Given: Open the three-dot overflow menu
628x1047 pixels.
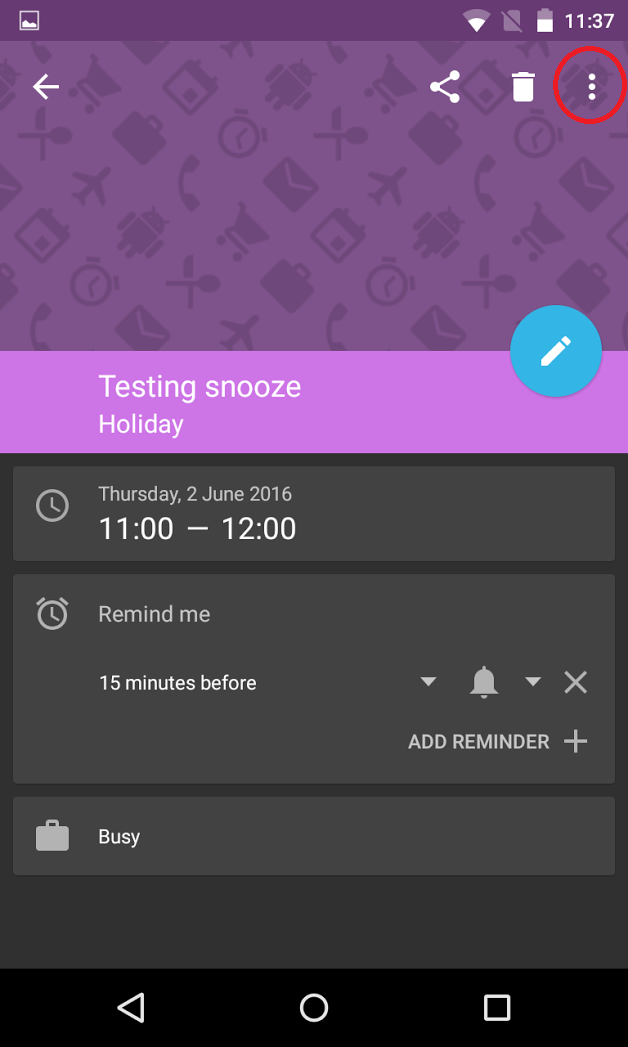Looking at the screenshot, I should pos(591,87).
